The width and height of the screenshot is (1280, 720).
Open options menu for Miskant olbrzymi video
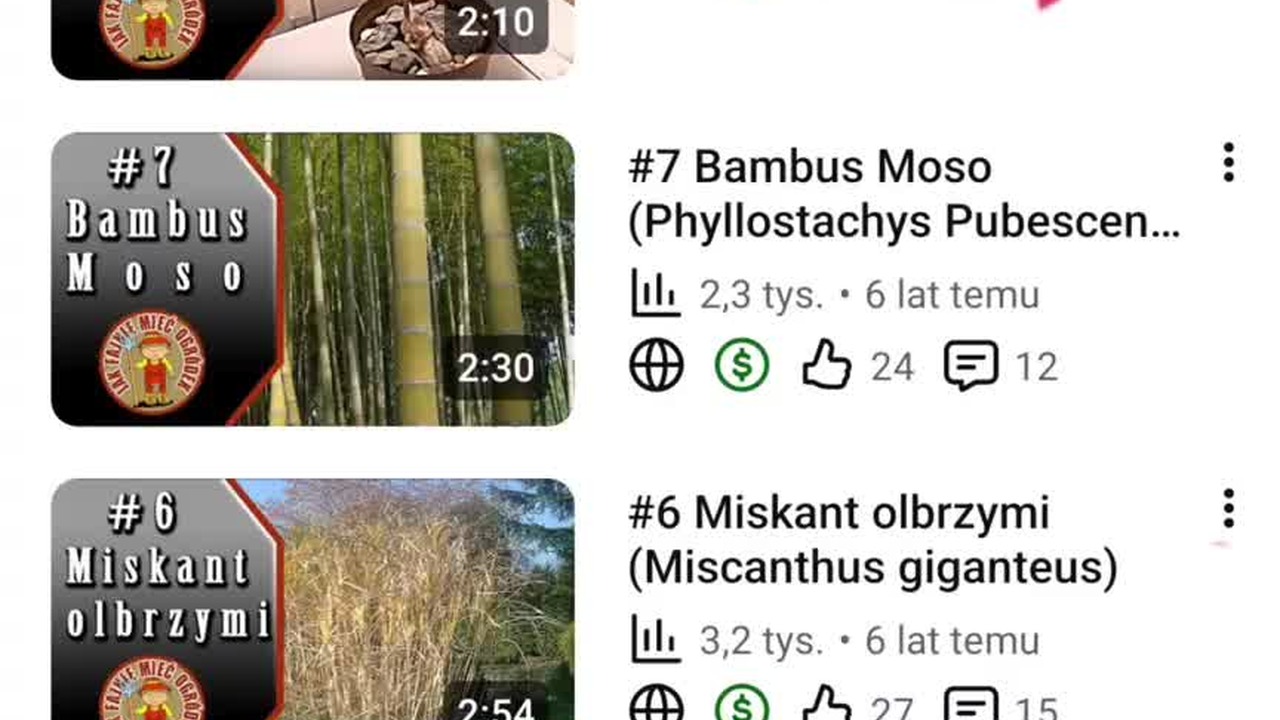pyautogui.click(x=1228, y=509)
